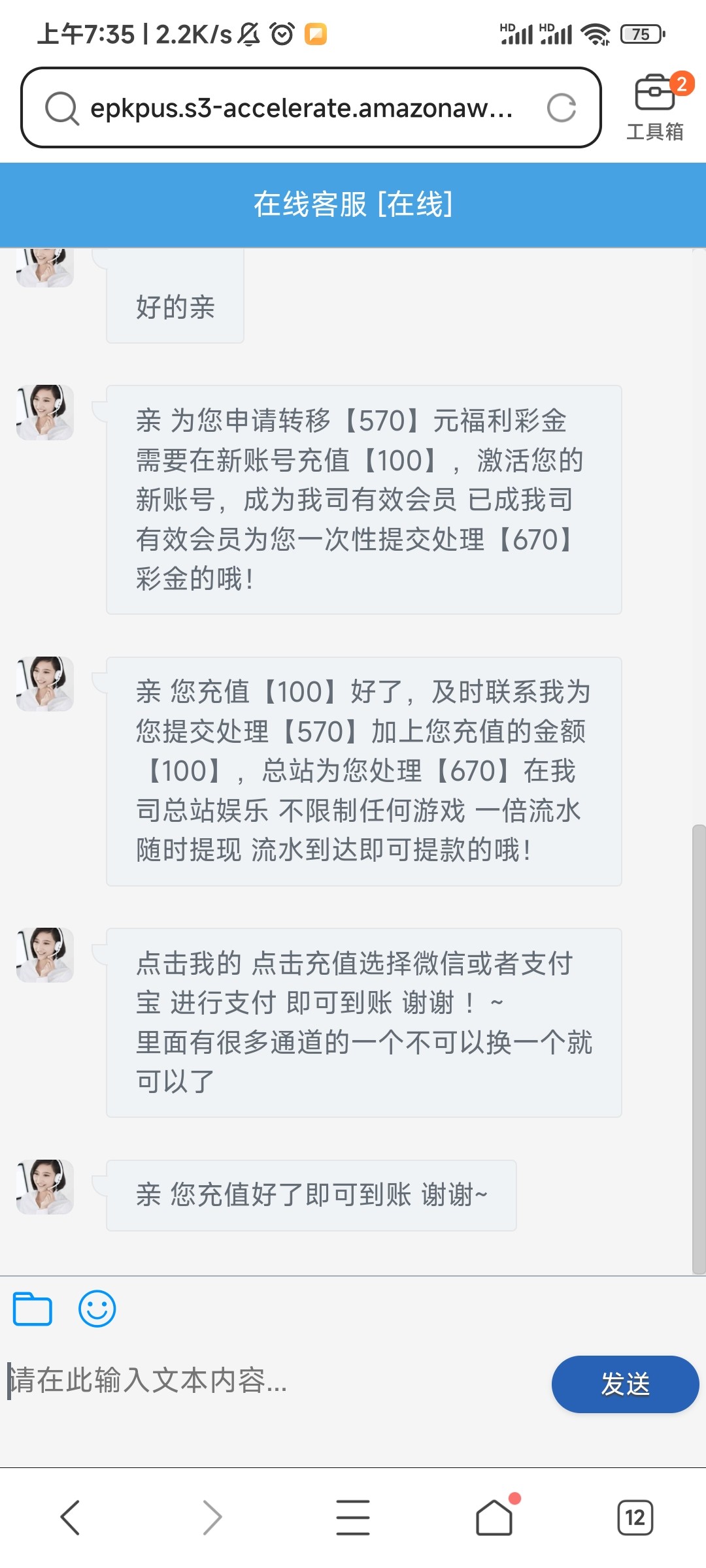Open the file attachment folder icon
Image resolution: width=706 pixels, height=1568 pixels.
coord(31,1309)
